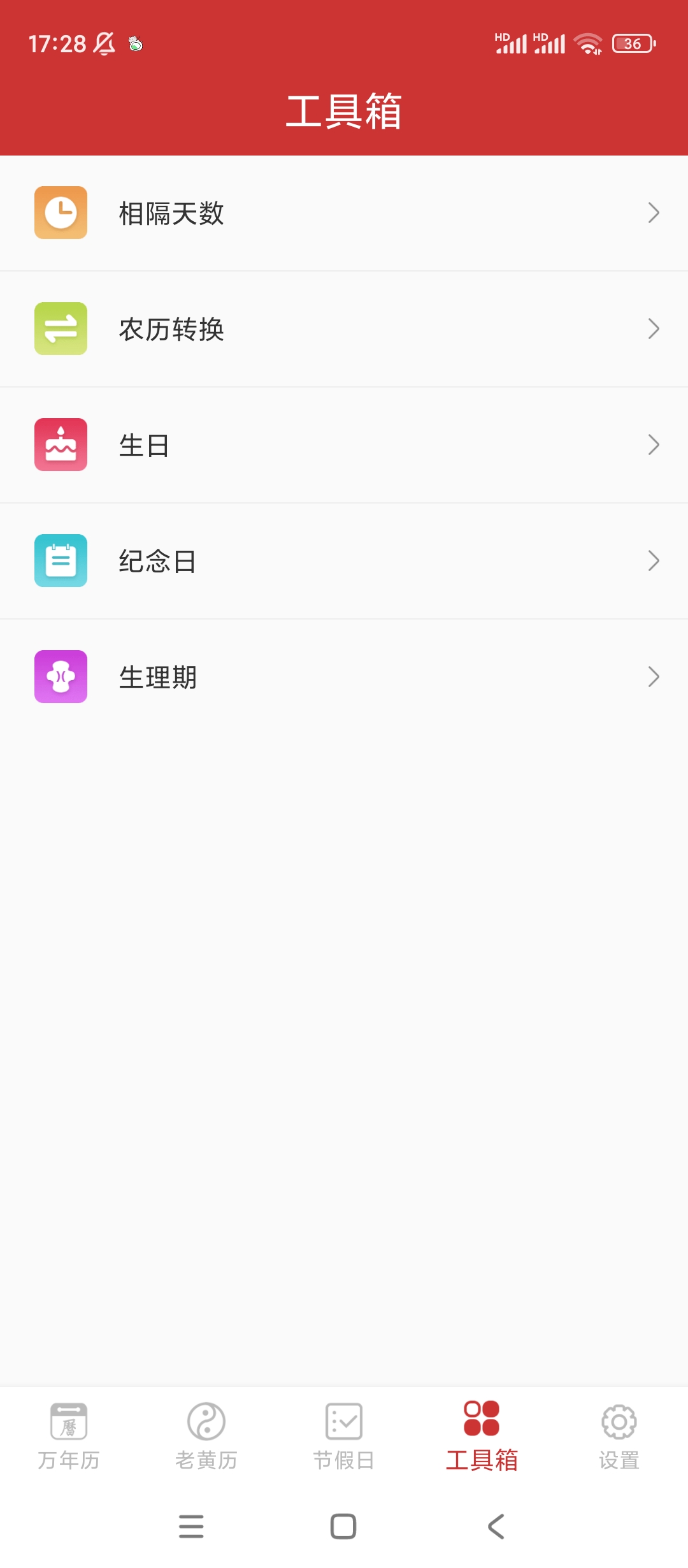688x1568 pixels.
Task: Go to the system home screen
Action: point(343,1526)
